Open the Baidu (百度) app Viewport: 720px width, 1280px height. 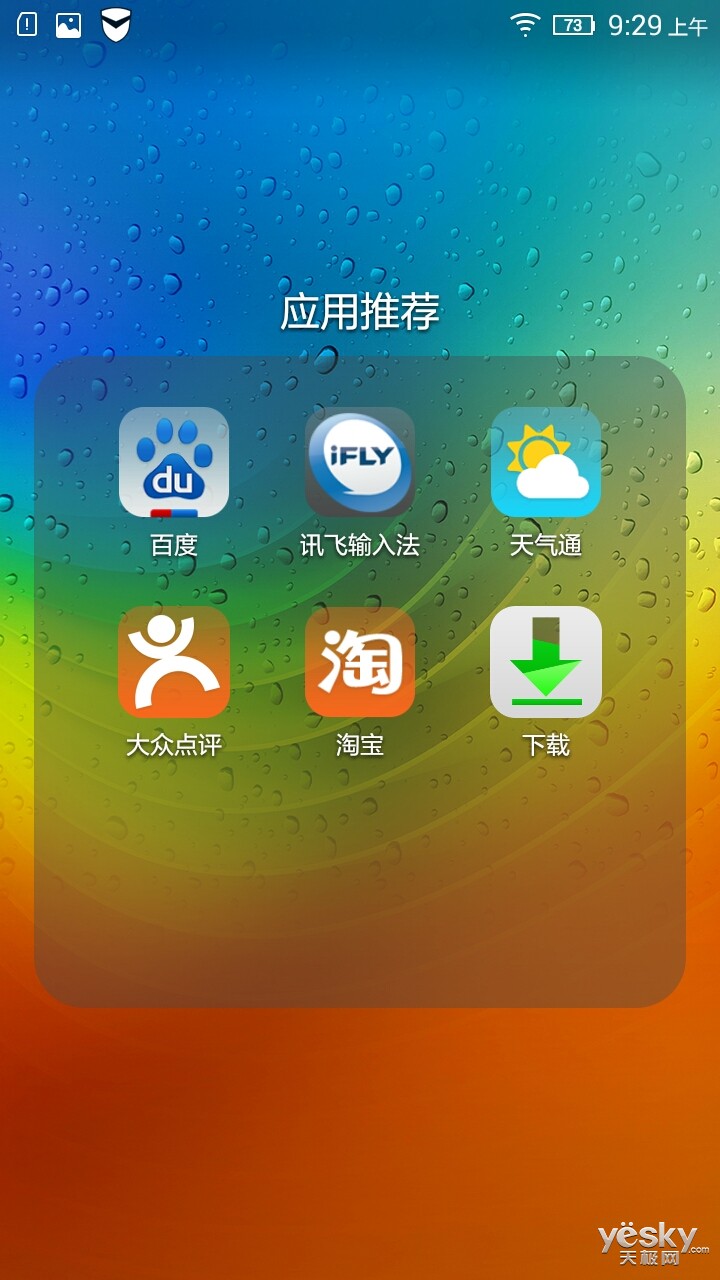coord(174,462)
